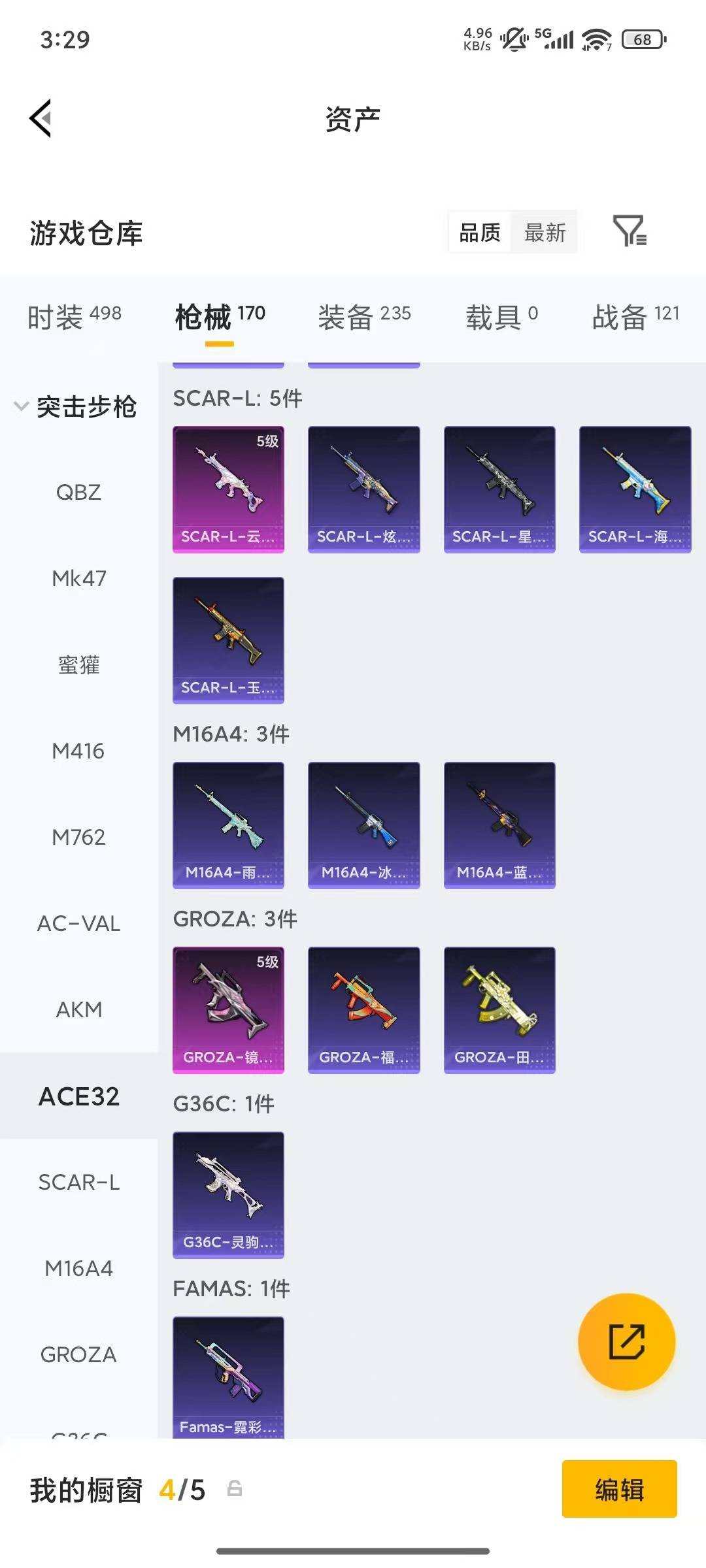Open the SCAR-L-海 skin tile
Screen dimensions: 706x1568
635,489
